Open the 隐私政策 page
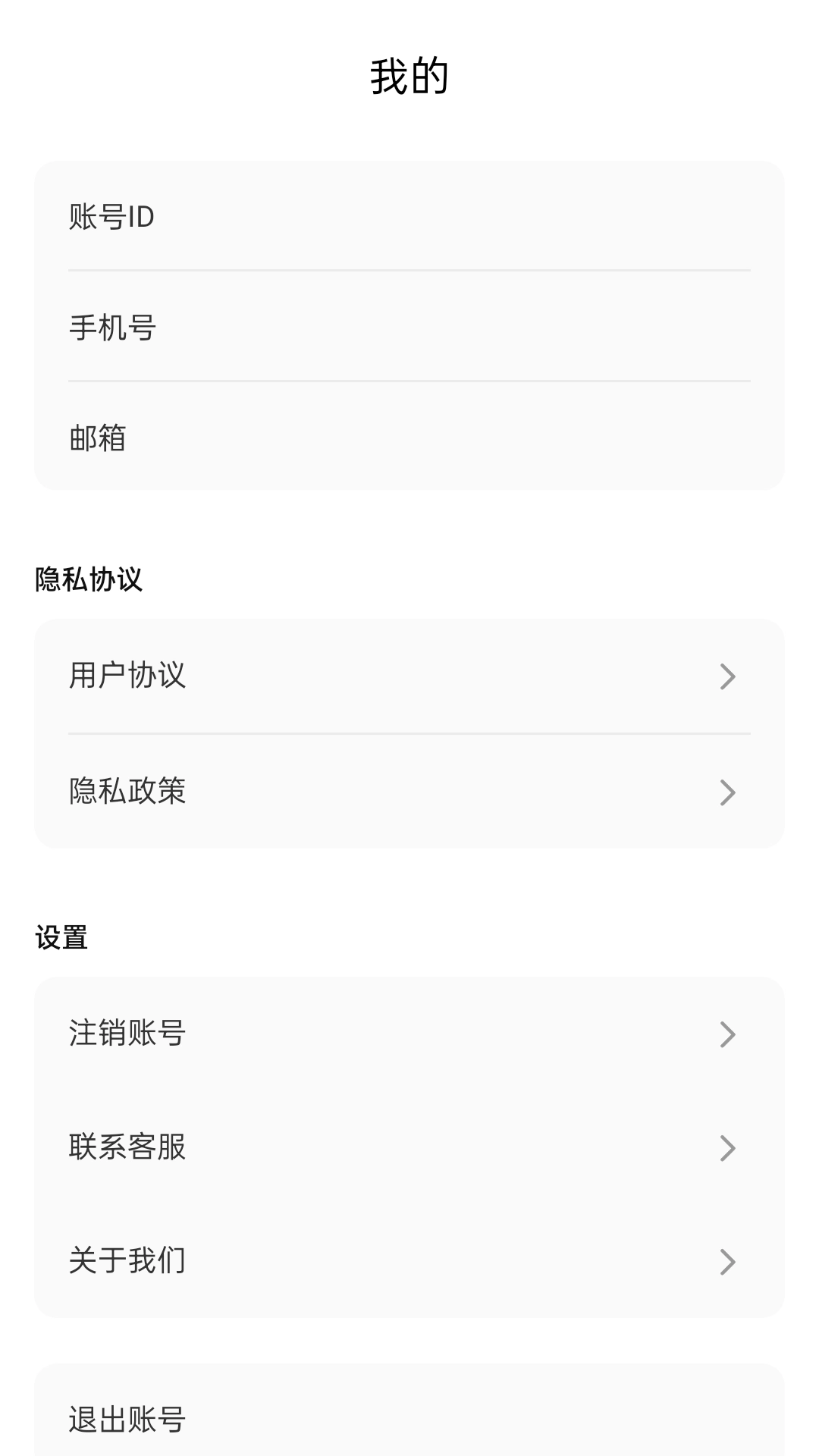Screen dimensions: 819x1456 (409, 792)
